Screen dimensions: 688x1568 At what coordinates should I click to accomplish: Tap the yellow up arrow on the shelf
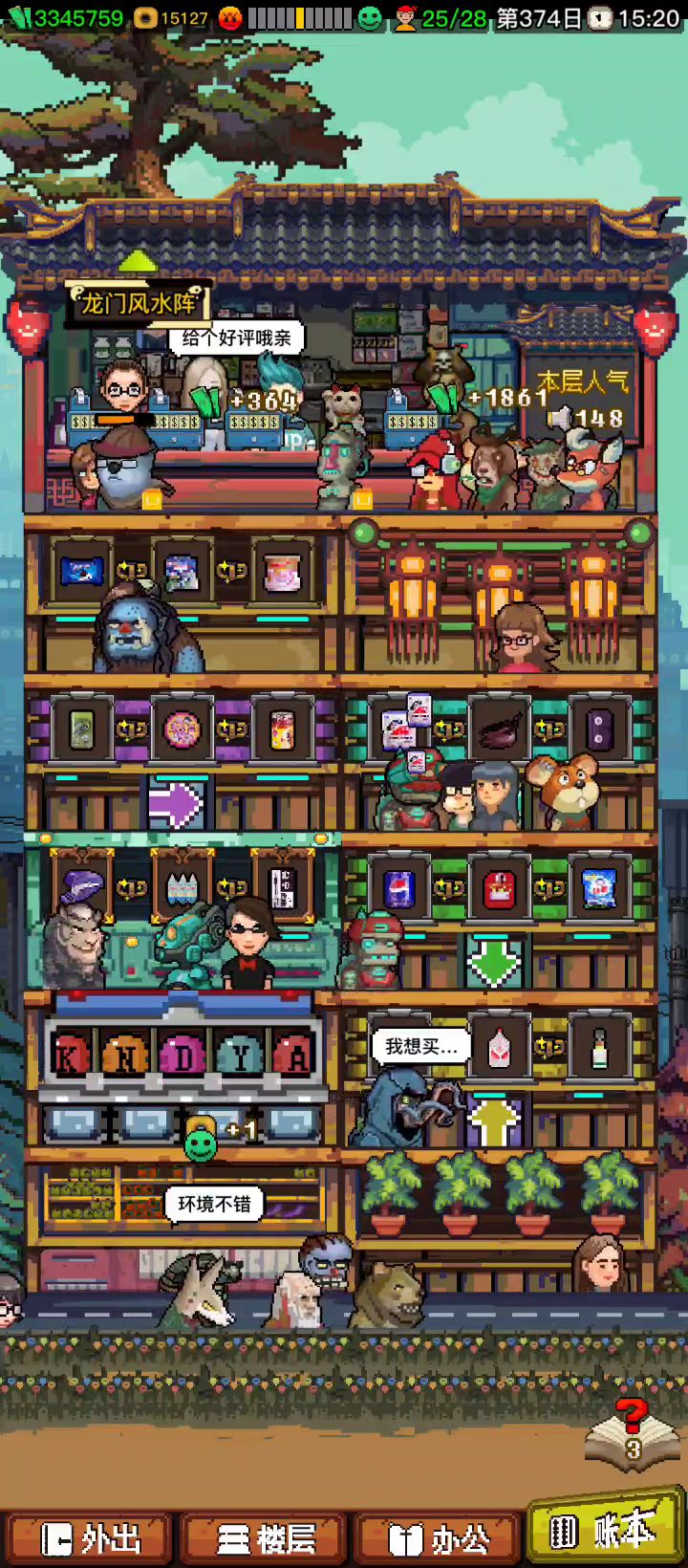pos(494,1121)
